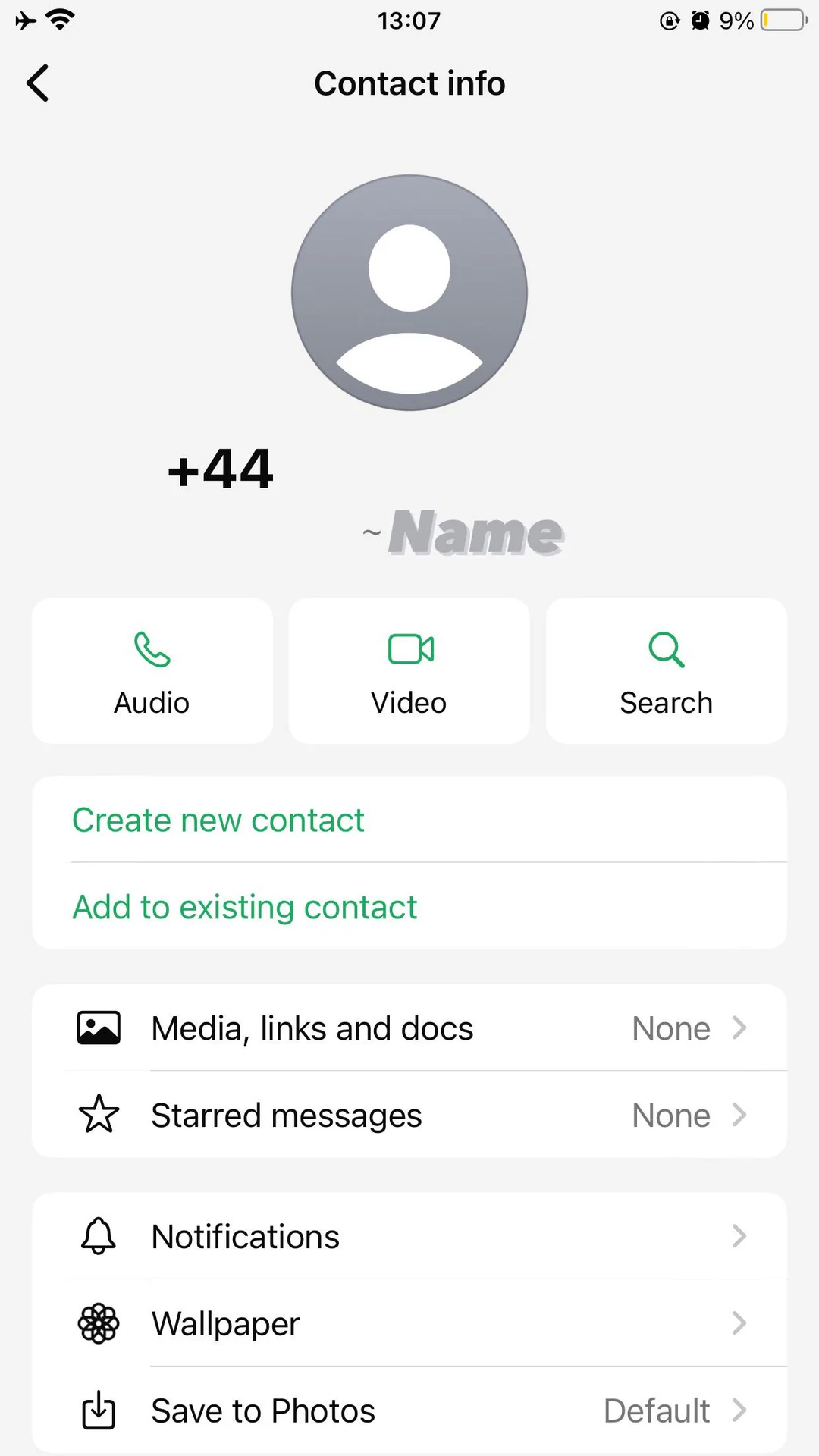The image size is (819, 1456).
Task: Choose Add to existing contact
Action: coord(244,907)
